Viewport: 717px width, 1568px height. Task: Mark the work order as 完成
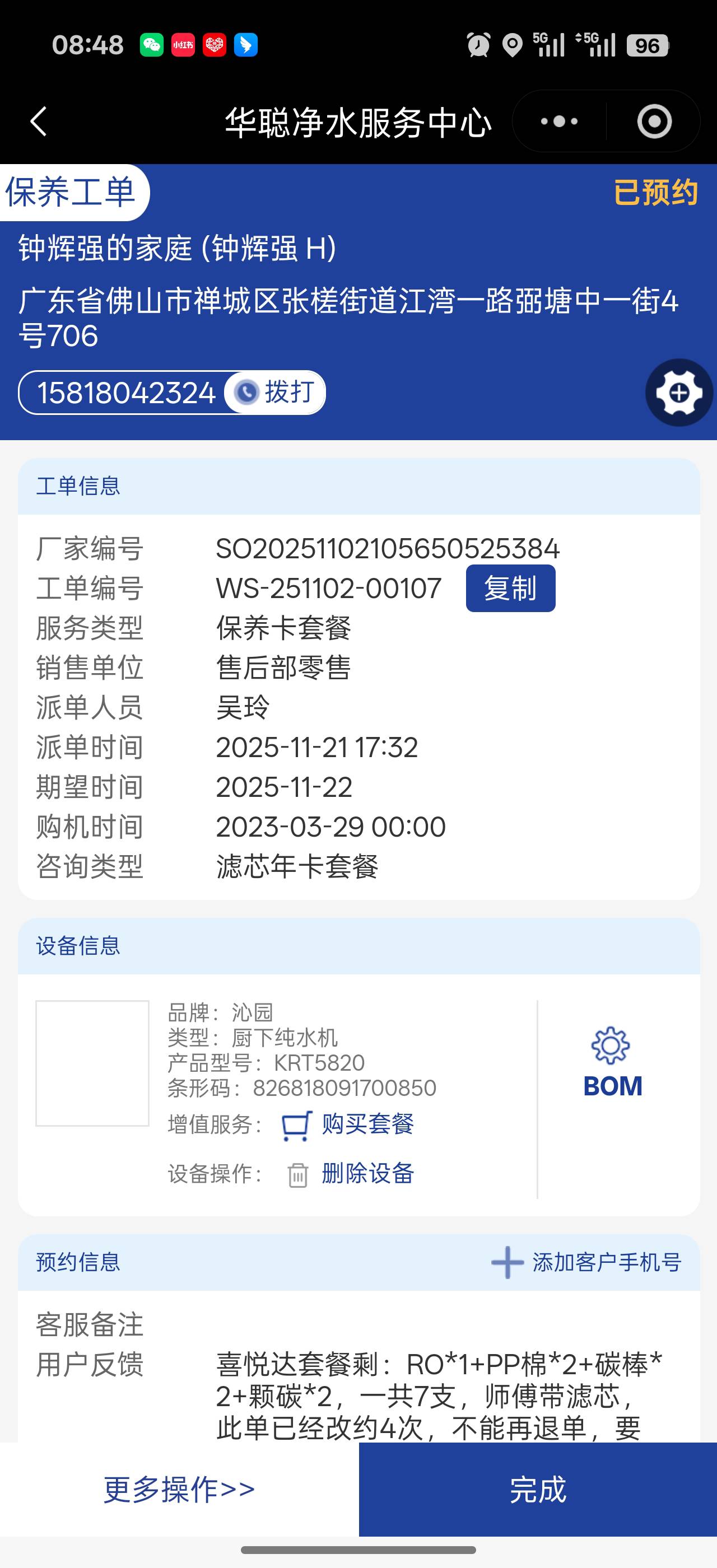click(x=537, y=1490)
